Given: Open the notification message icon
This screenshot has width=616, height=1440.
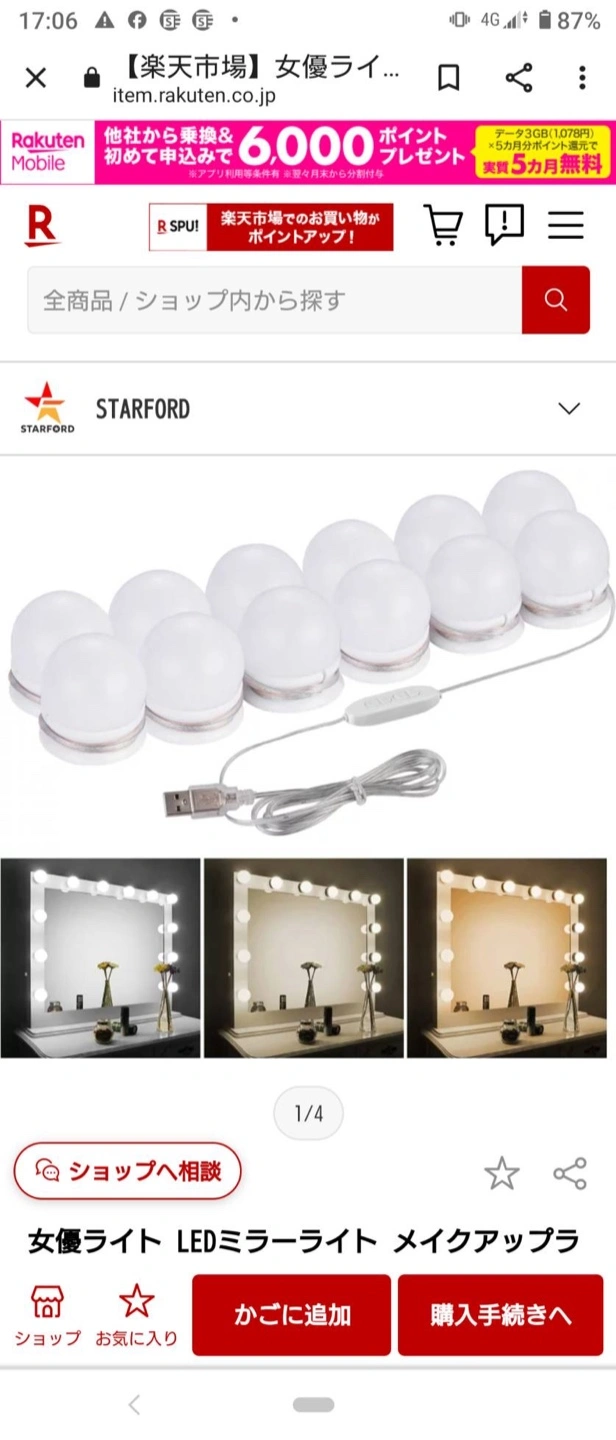Looking at the screenshot, I should coord(504,225).
